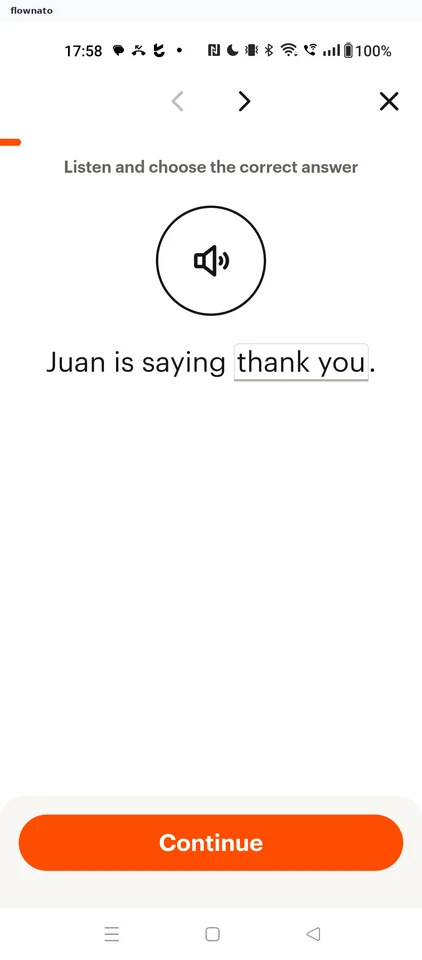Go back to previous exercise arrow

pos(177,101)
